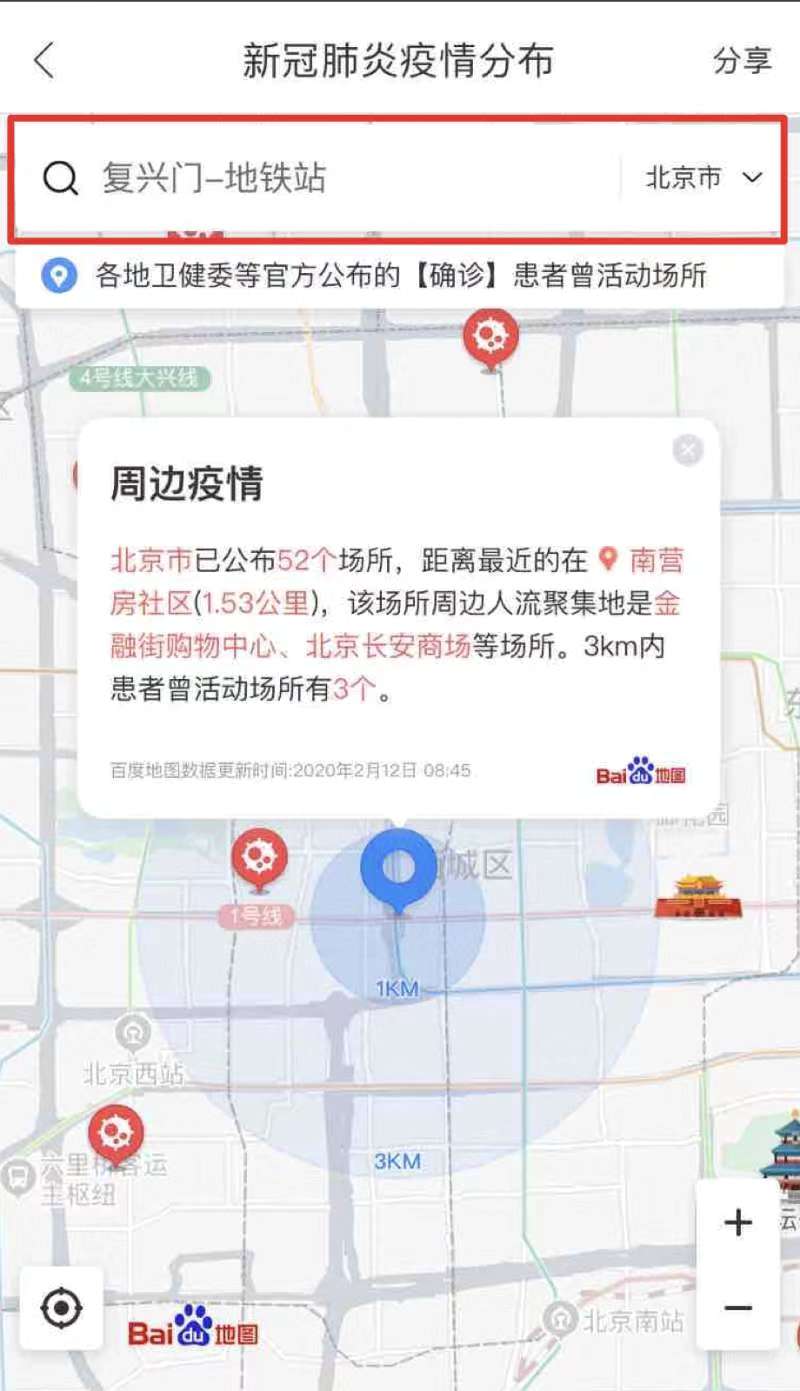Select the virus marker near 北京西站
Viewport: 800px width, 1391px height.
tap(116, 1134)
